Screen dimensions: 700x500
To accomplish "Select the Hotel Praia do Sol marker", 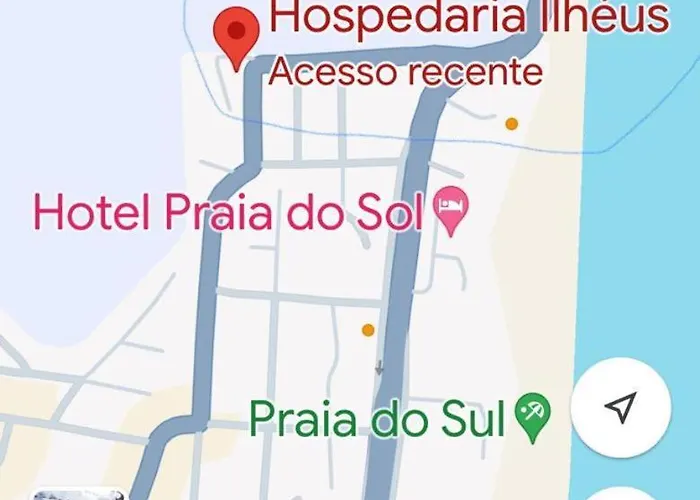I will click(451, 212).
